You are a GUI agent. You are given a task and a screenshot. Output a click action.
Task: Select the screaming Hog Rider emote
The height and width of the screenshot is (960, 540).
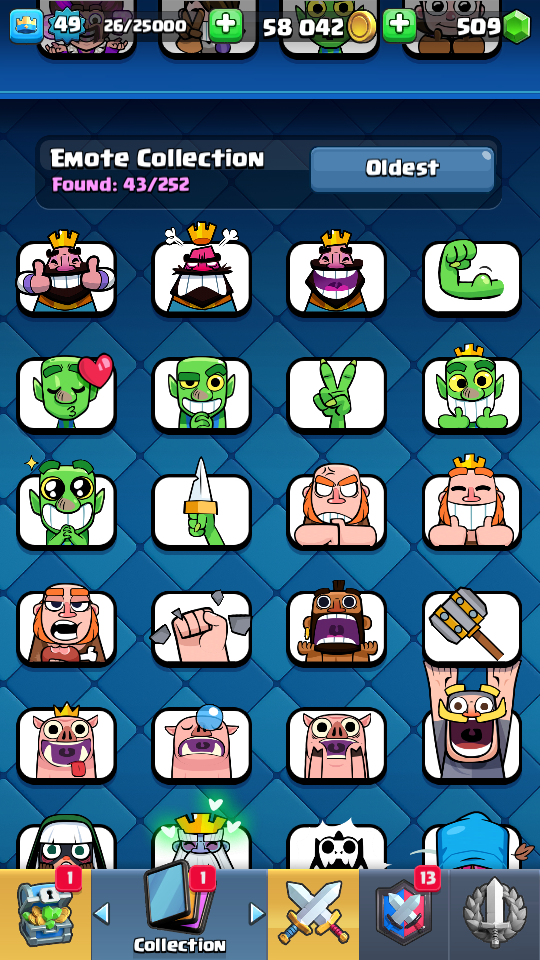click(x=336, y=623)
